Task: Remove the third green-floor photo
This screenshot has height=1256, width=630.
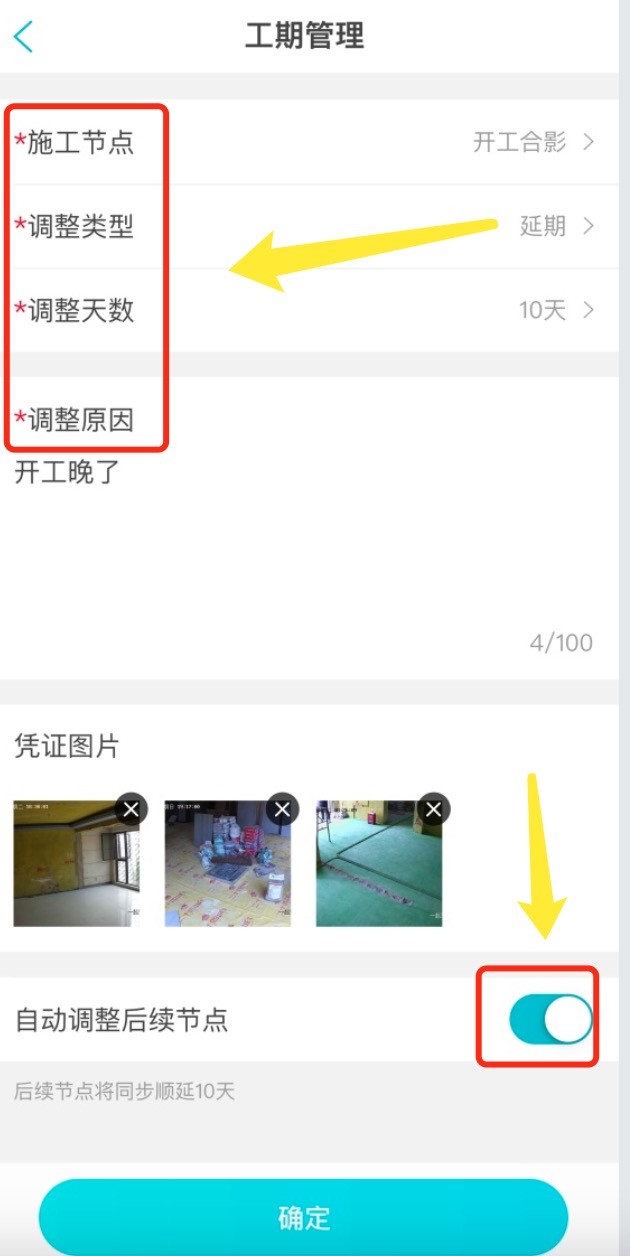Action: (433, 808)
